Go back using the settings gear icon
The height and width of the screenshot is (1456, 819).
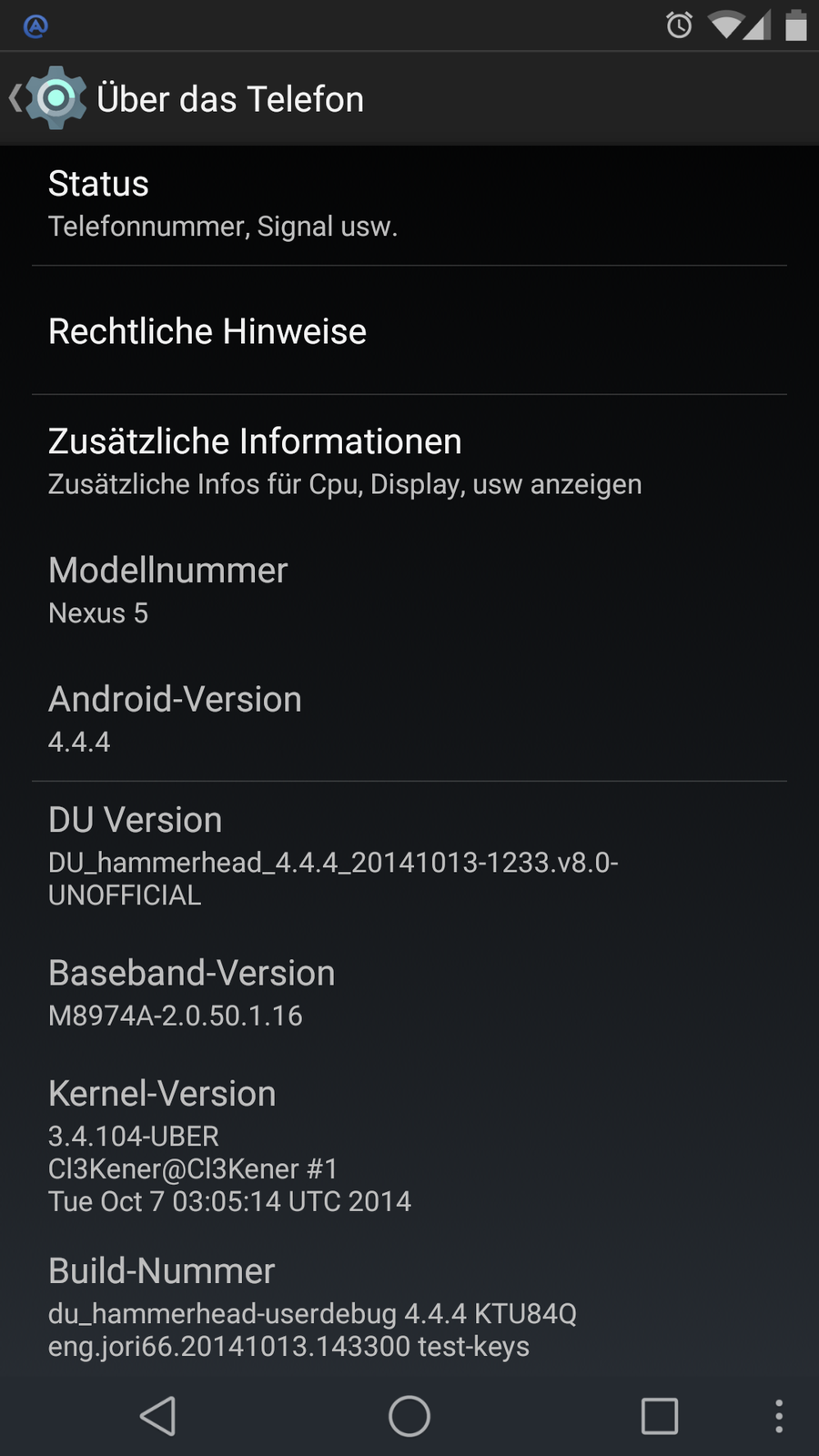point(53,98)
